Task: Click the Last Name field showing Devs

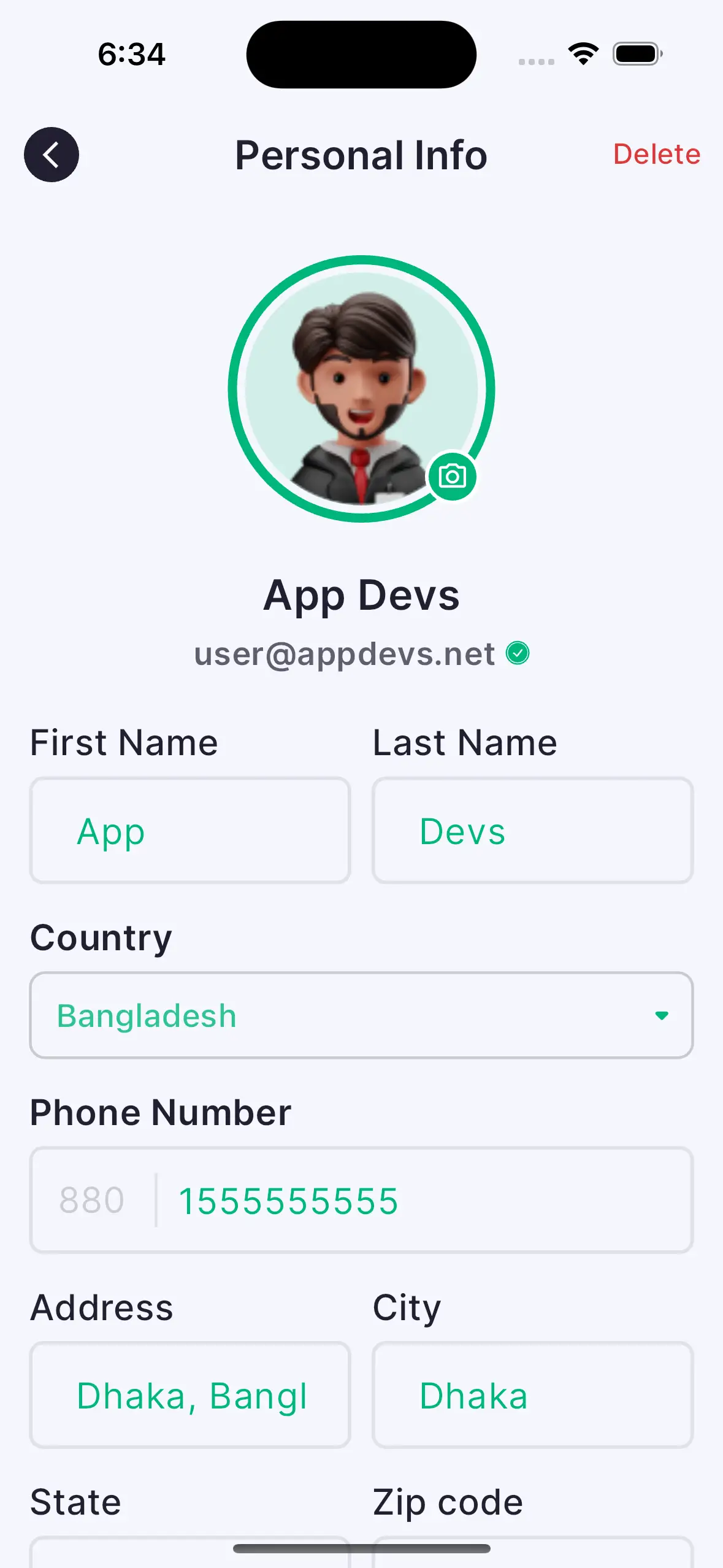Action: tap(532, 831)
